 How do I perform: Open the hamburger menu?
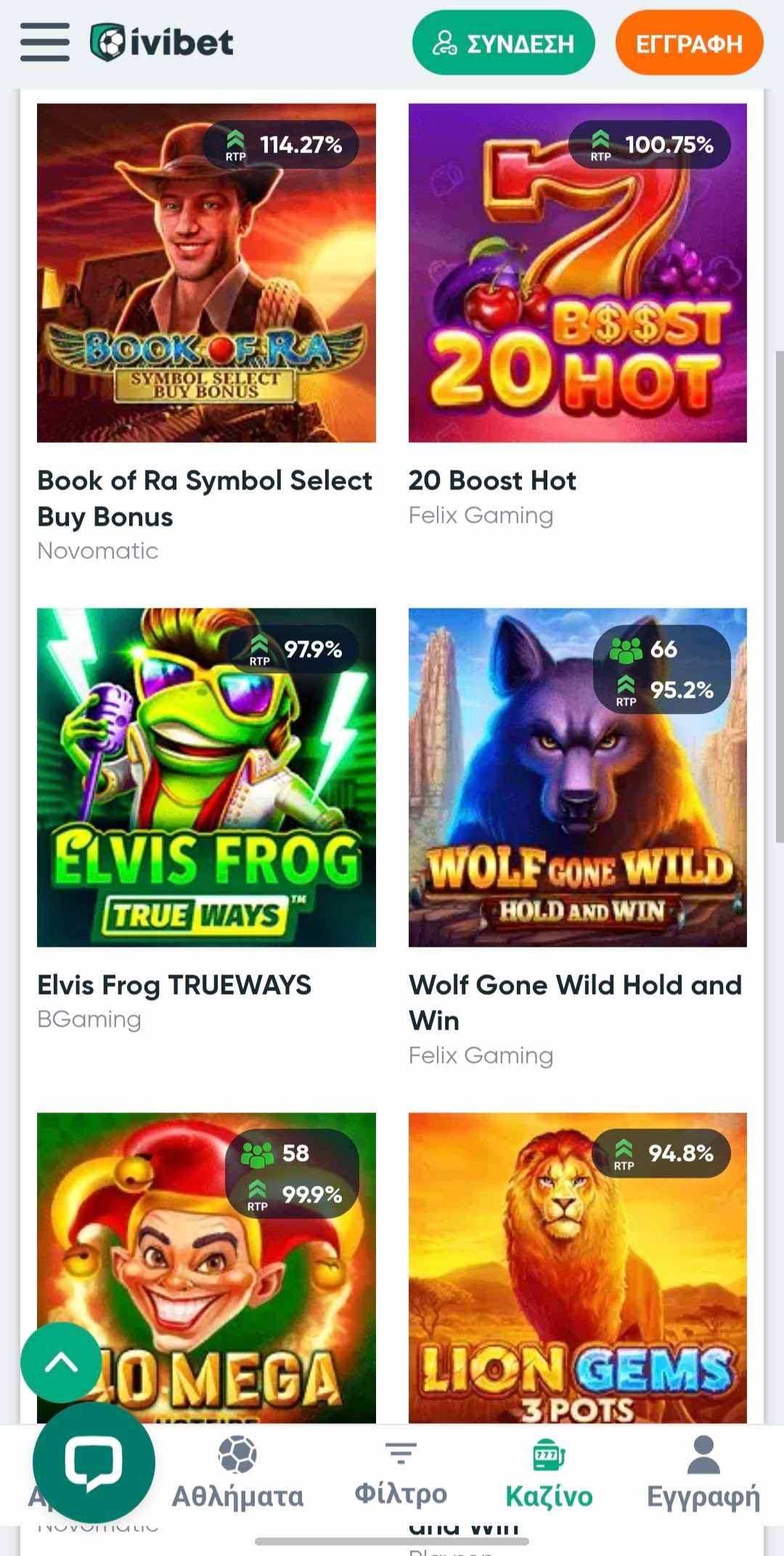[x=45, y=42]
